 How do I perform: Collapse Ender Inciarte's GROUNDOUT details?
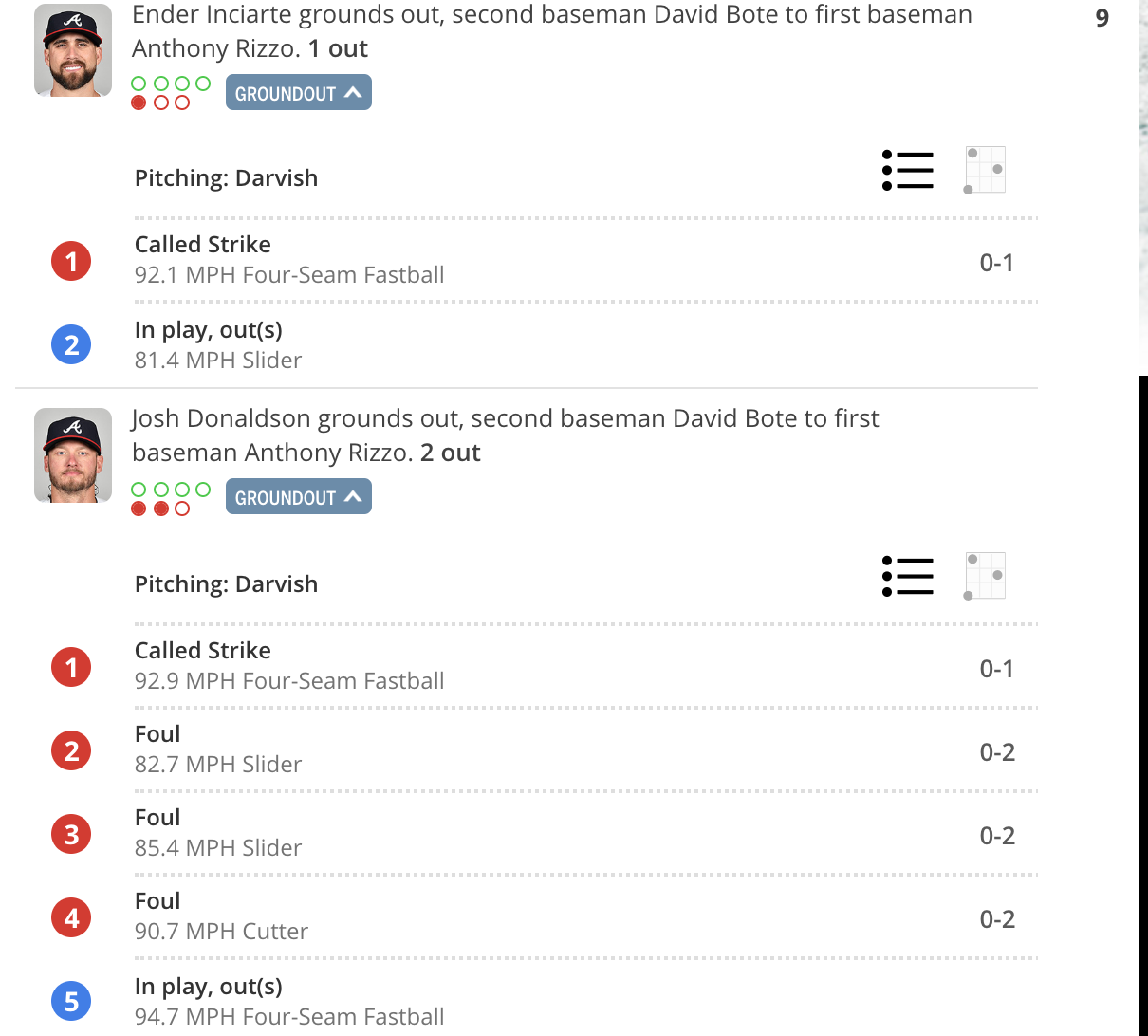pos(298,93)
